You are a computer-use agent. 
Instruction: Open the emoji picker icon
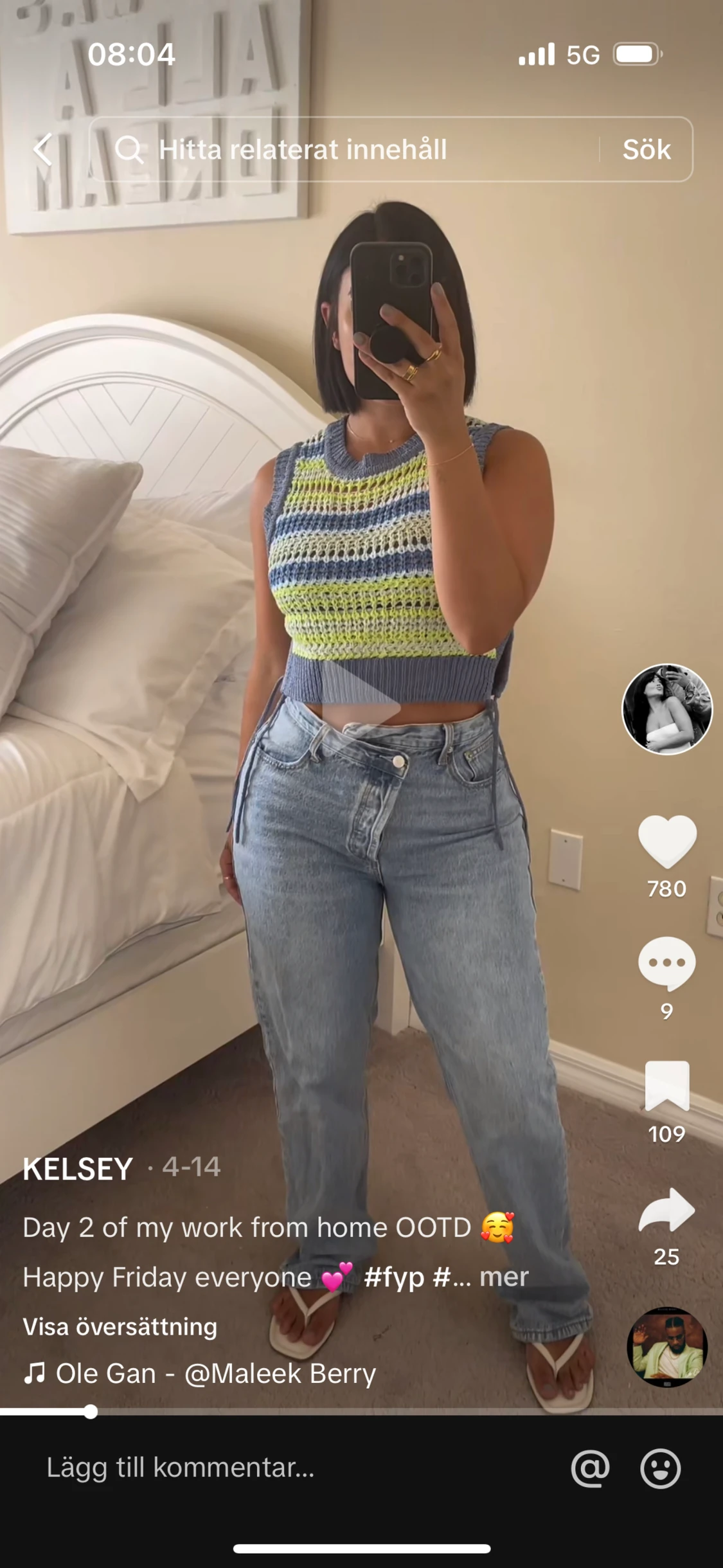[x=661, y=1468]
